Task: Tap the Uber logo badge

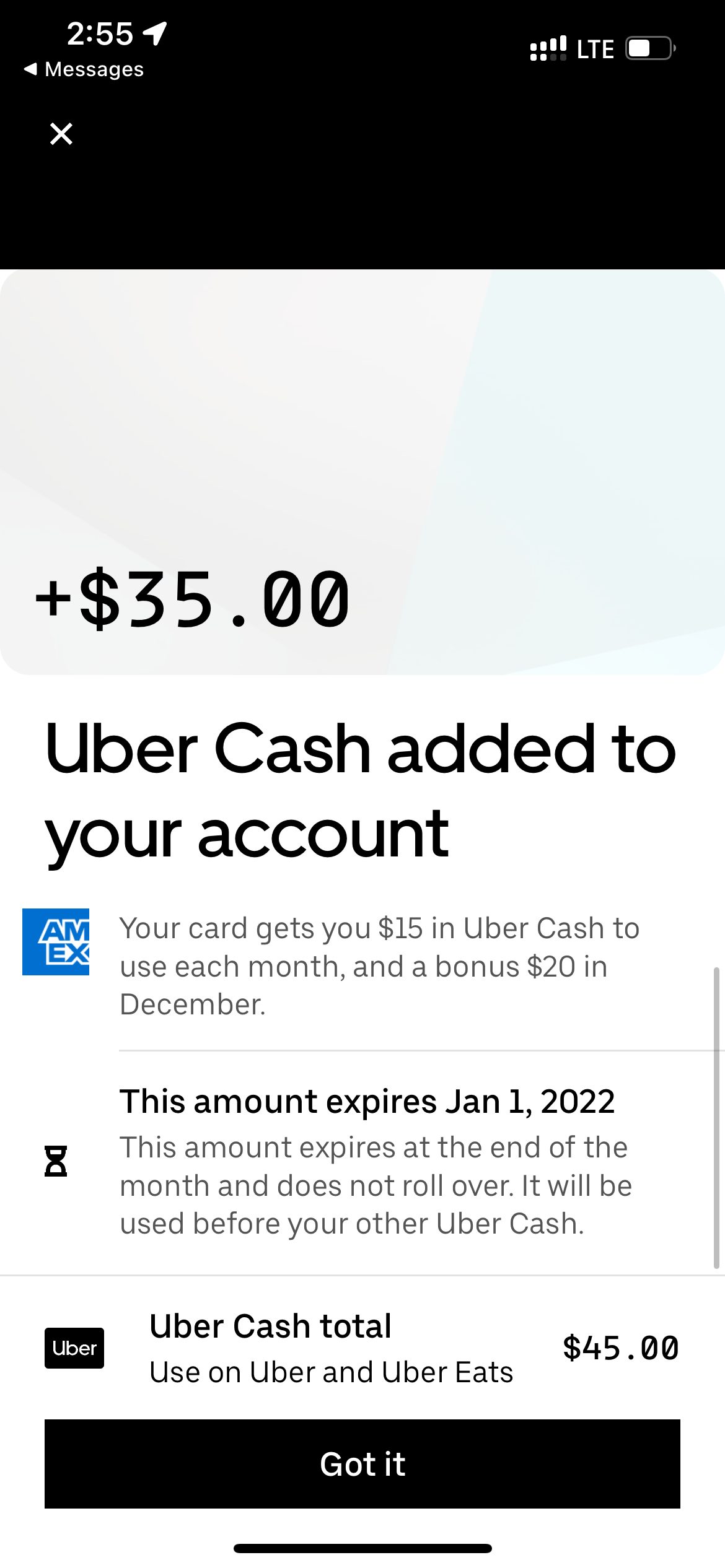Action: coord(74,1349)
